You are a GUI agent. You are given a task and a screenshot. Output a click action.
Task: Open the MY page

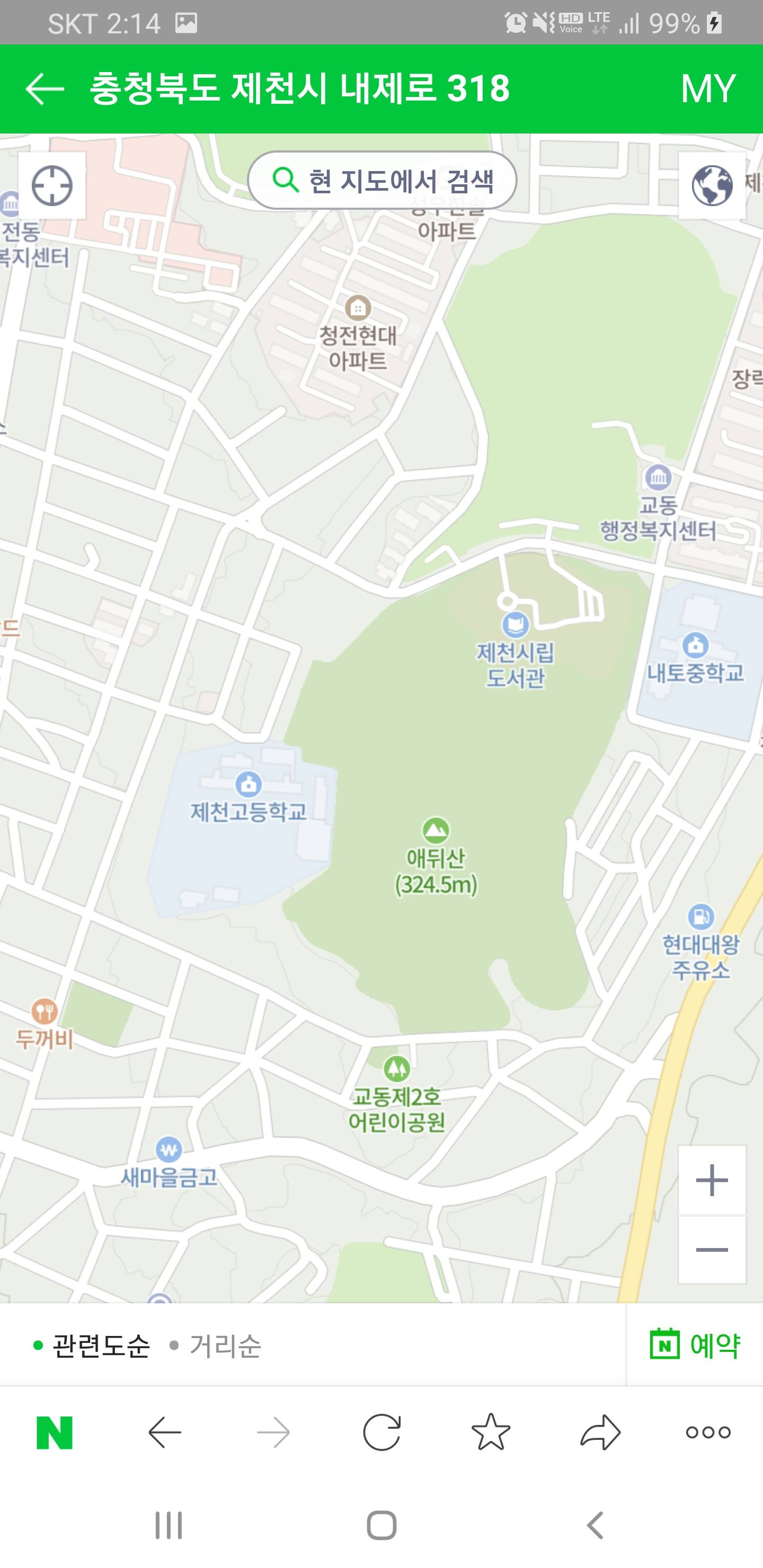click(x=707, y=89)
